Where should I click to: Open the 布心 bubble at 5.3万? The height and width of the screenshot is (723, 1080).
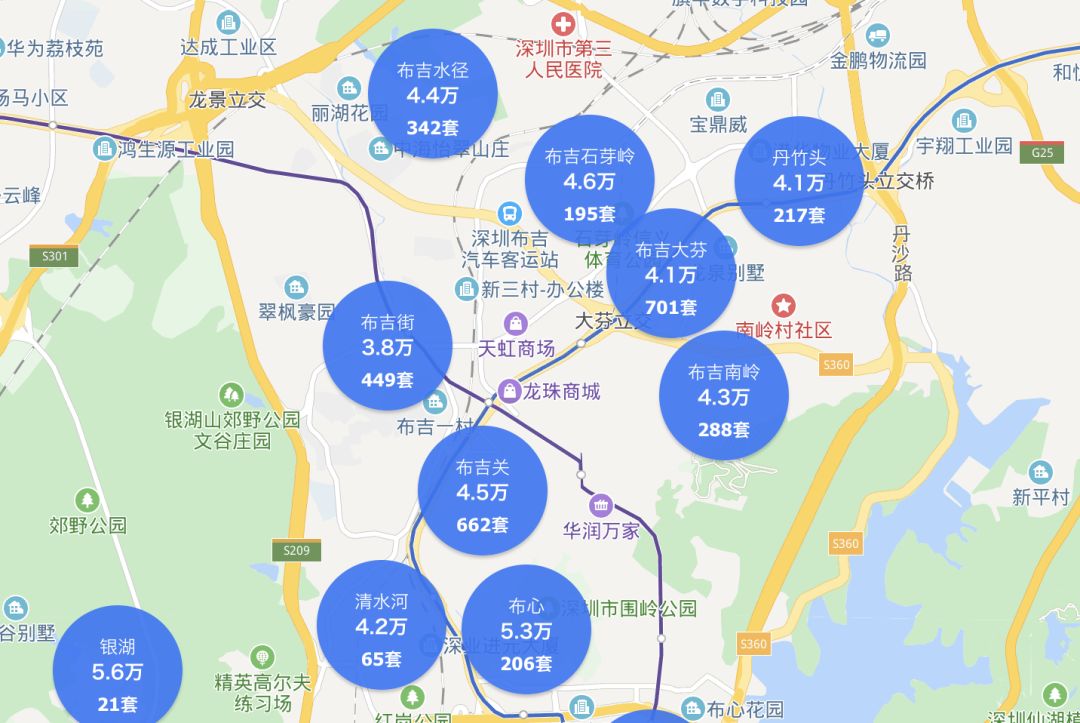[x=526, y=629]
